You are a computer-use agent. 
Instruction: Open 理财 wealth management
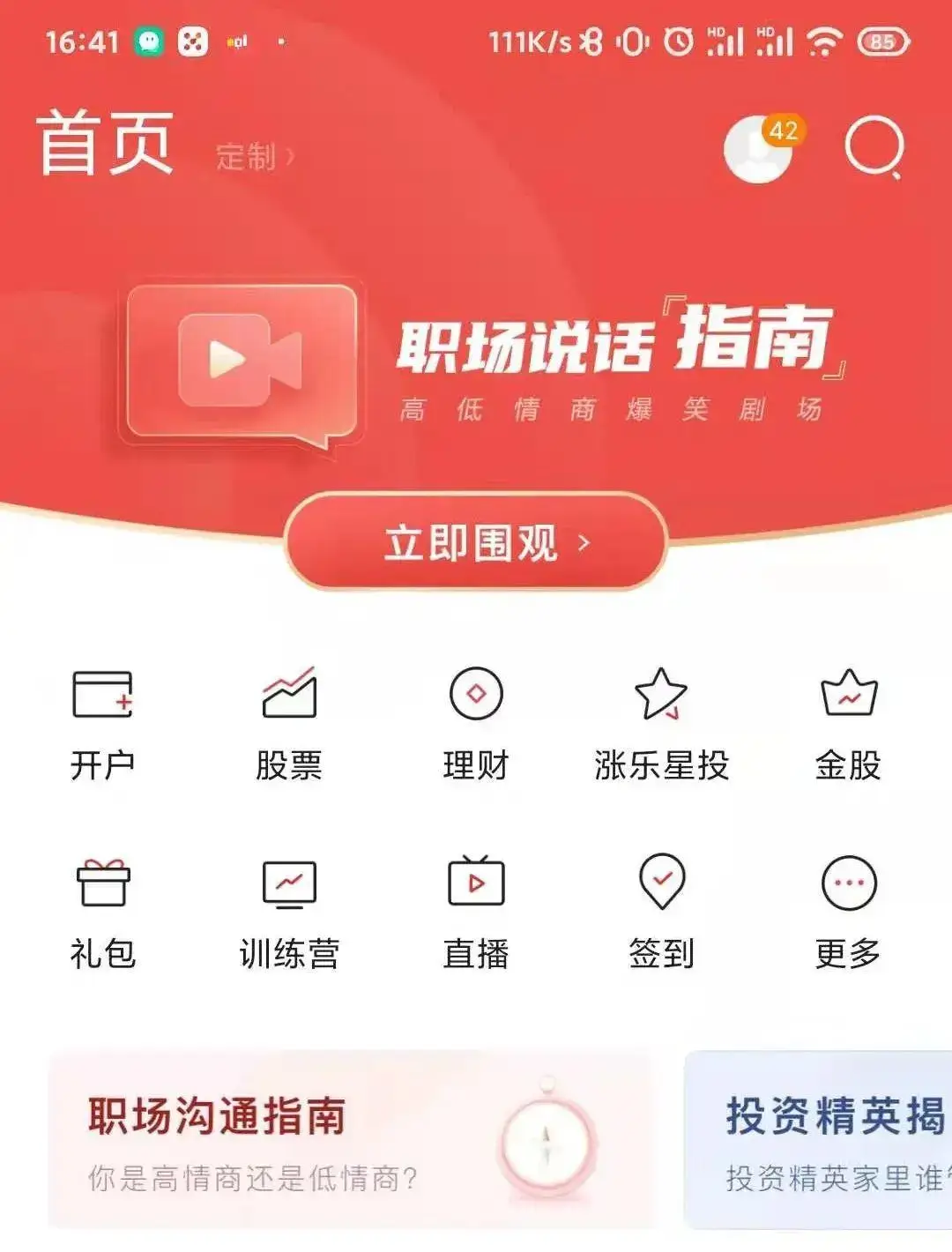pyautogui.click(x=476, y=725)
